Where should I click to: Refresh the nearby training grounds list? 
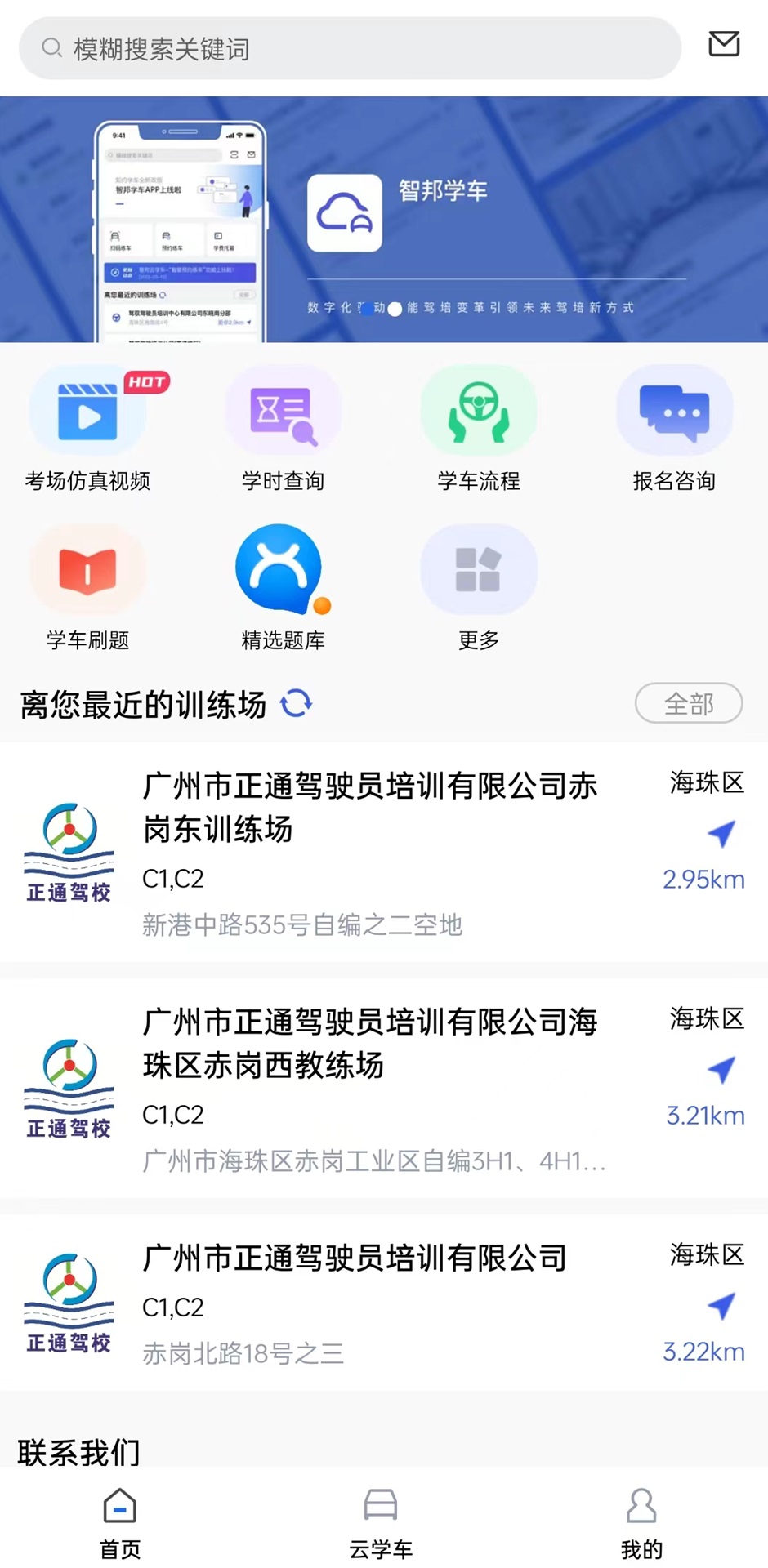[x=296, y=703]
